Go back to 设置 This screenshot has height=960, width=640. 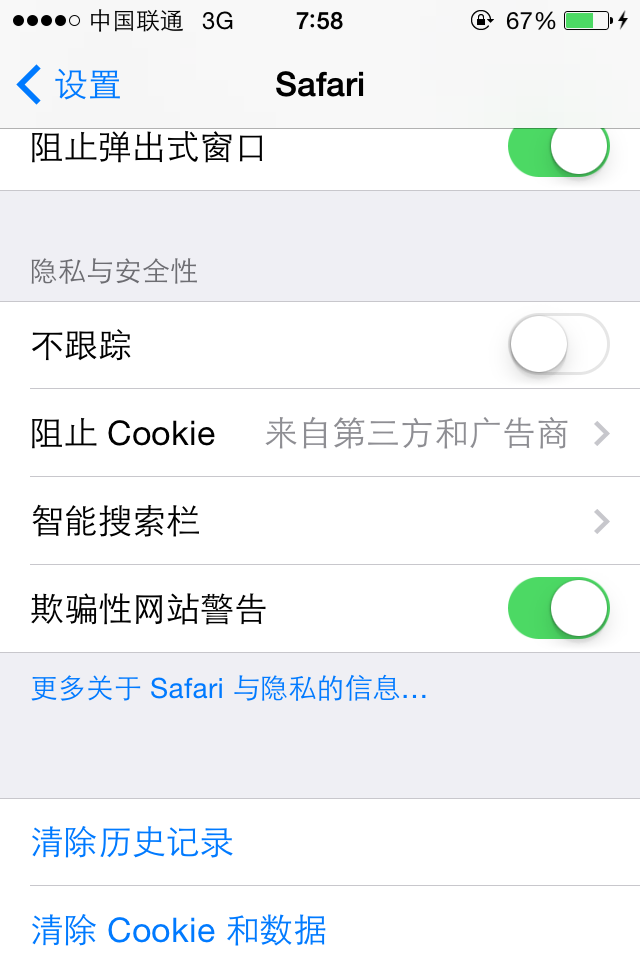point(70,85)
